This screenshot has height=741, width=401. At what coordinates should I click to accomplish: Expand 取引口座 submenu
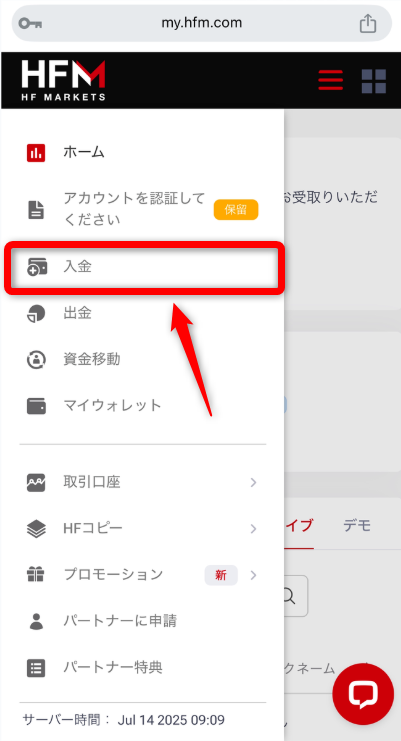tap(143, 482)
